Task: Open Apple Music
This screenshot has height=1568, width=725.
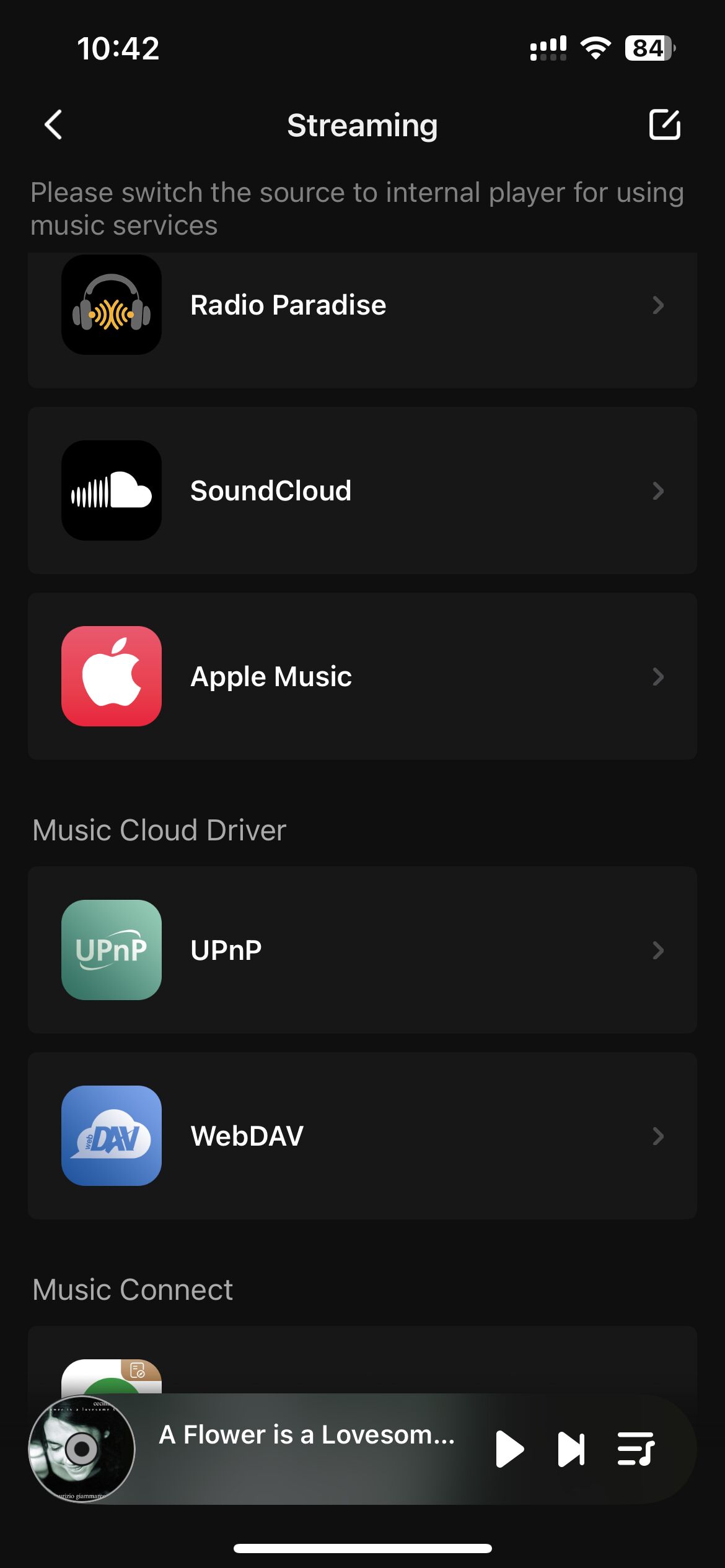Action: [362, 676]
